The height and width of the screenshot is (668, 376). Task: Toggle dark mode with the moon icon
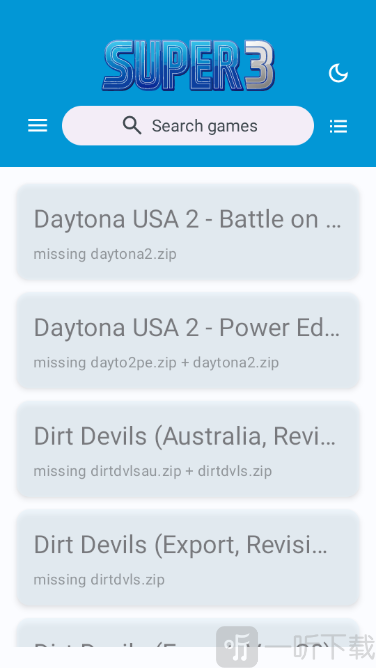coord(338,73)
